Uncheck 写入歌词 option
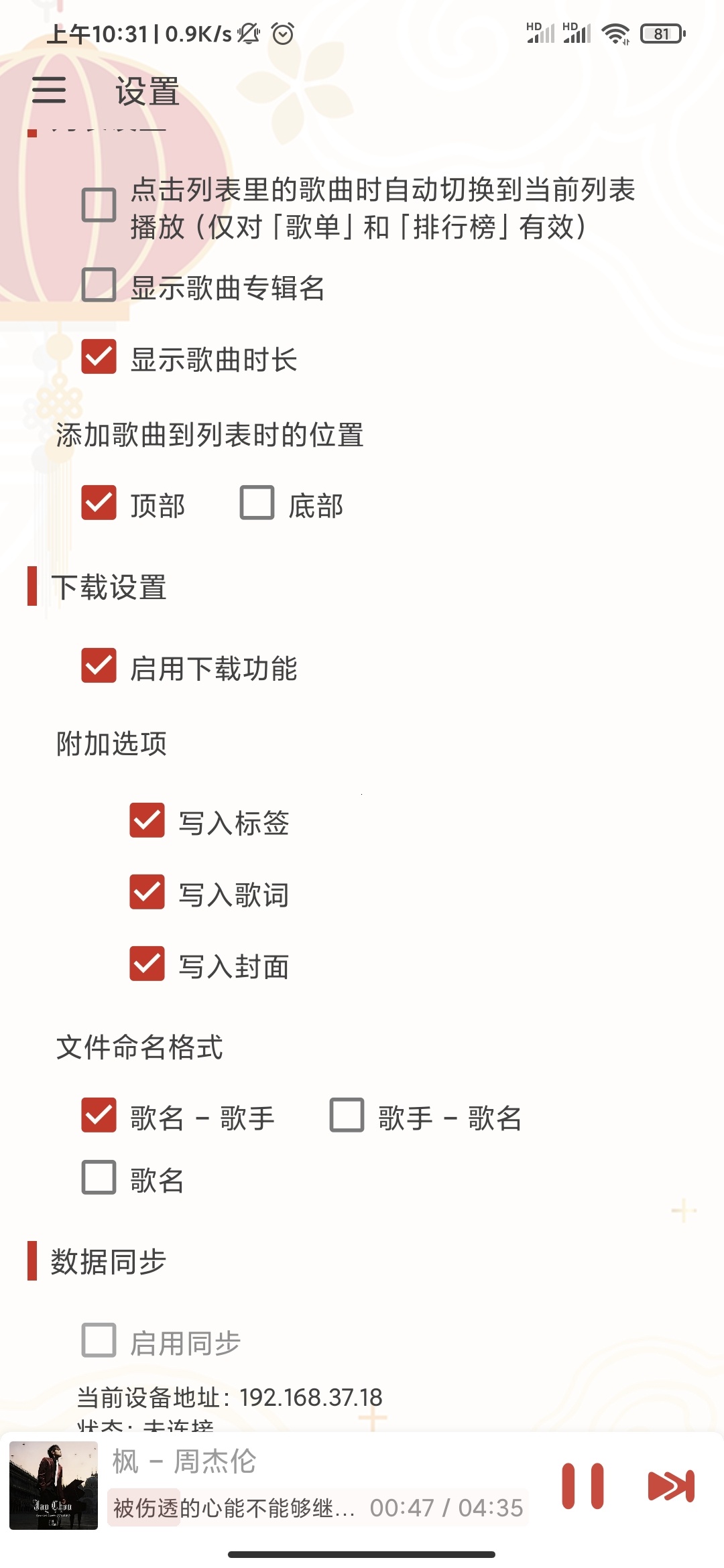This screenshot has width=724, height=1568. pyautogui.click(x=147, y=892)
